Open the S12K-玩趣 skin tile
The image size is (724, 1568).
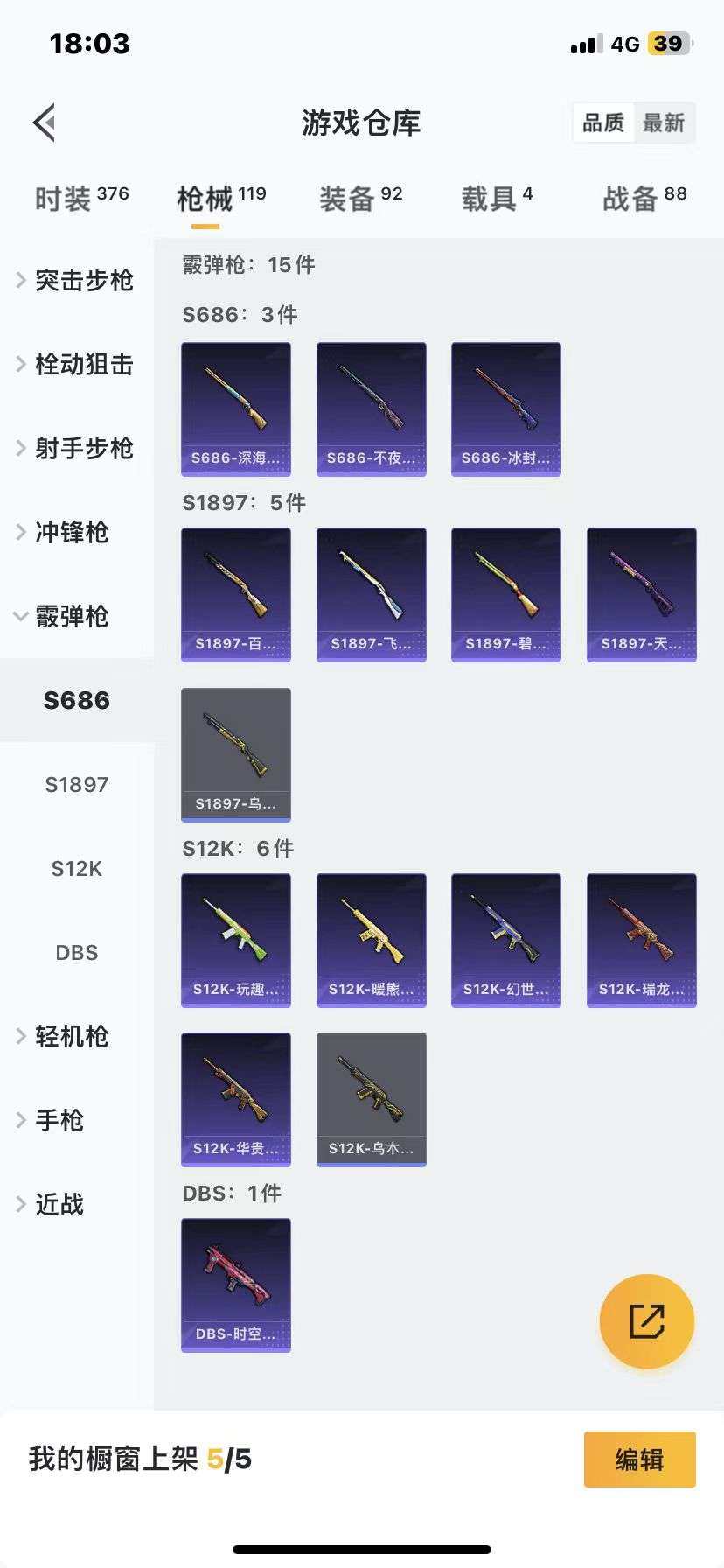236,940
